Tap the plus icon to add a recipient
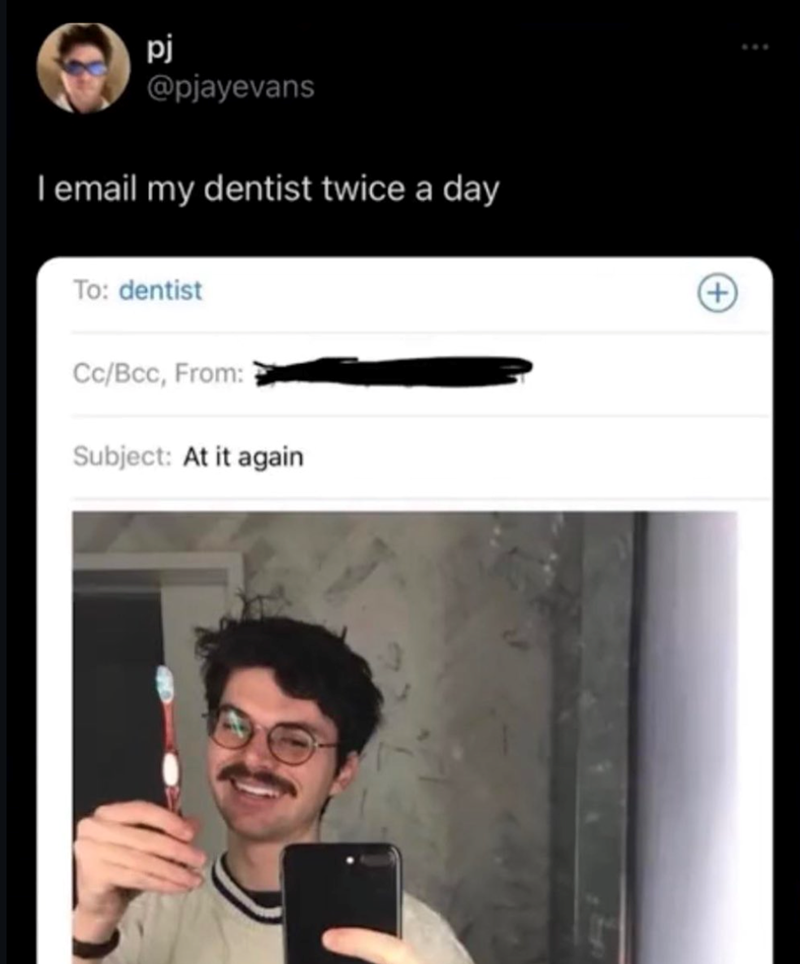Image resolution: width=800 pixels, height=964 pixels. [718, 291]
